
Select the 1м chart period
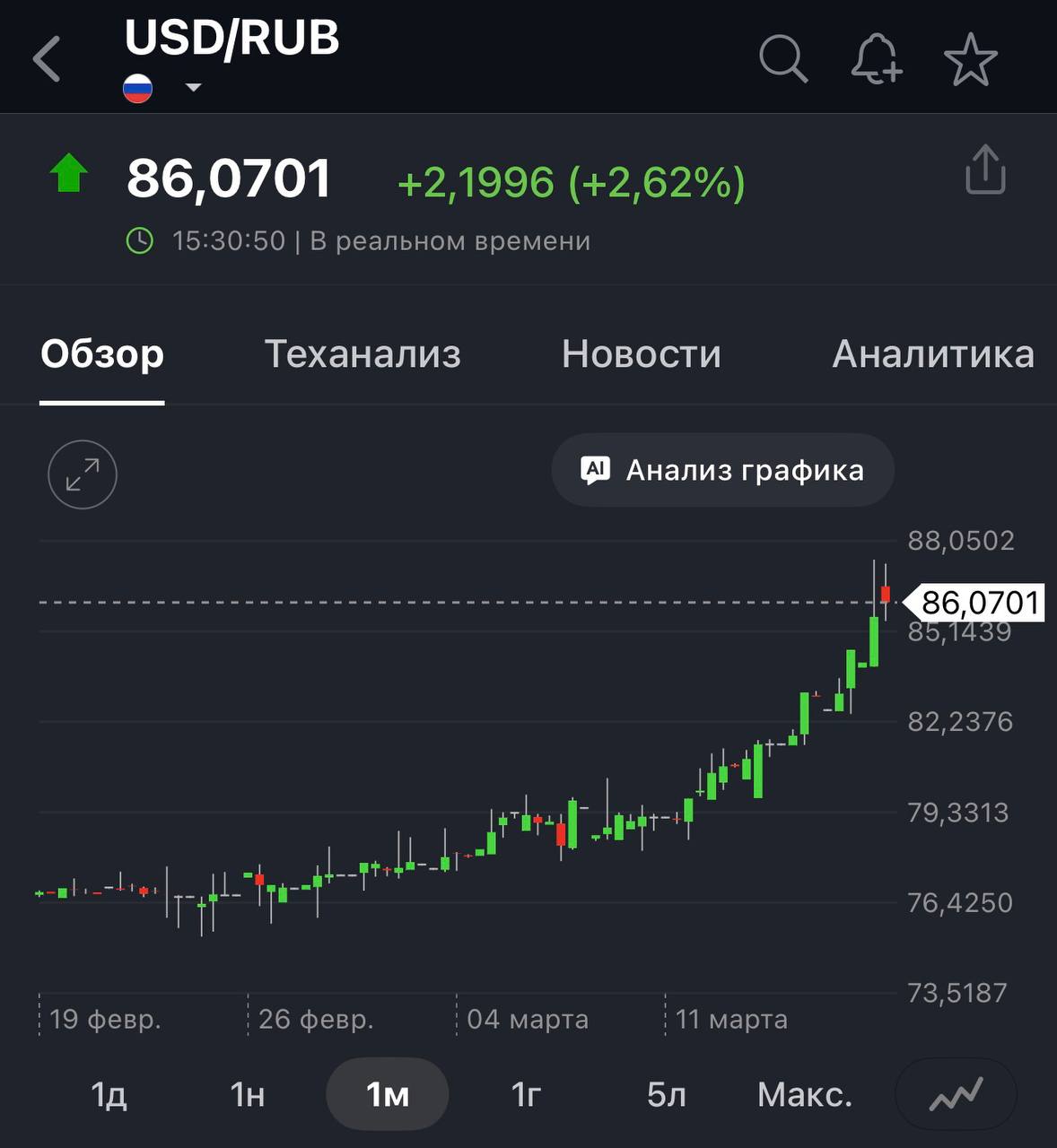(x=388, y=1095)
